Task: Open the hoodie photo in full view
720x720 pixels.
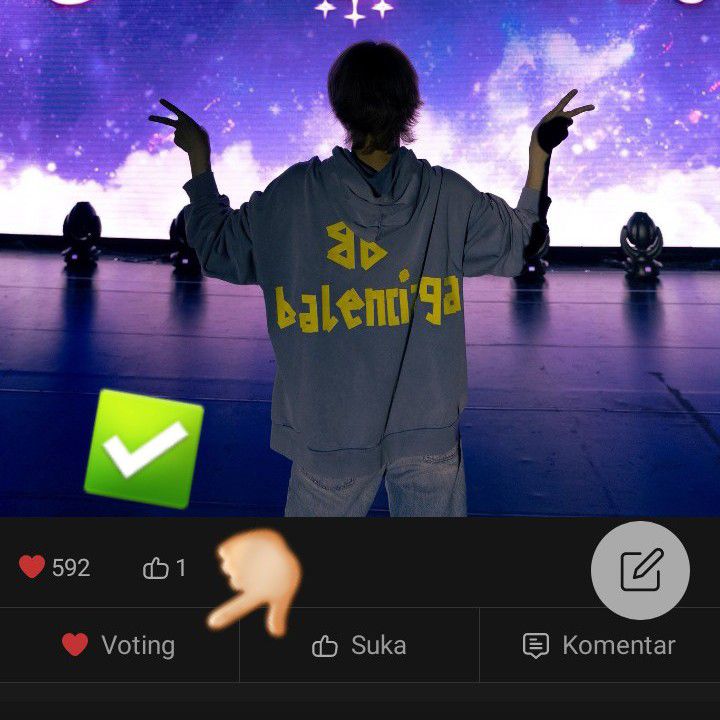Action: [x=360, y=260]
